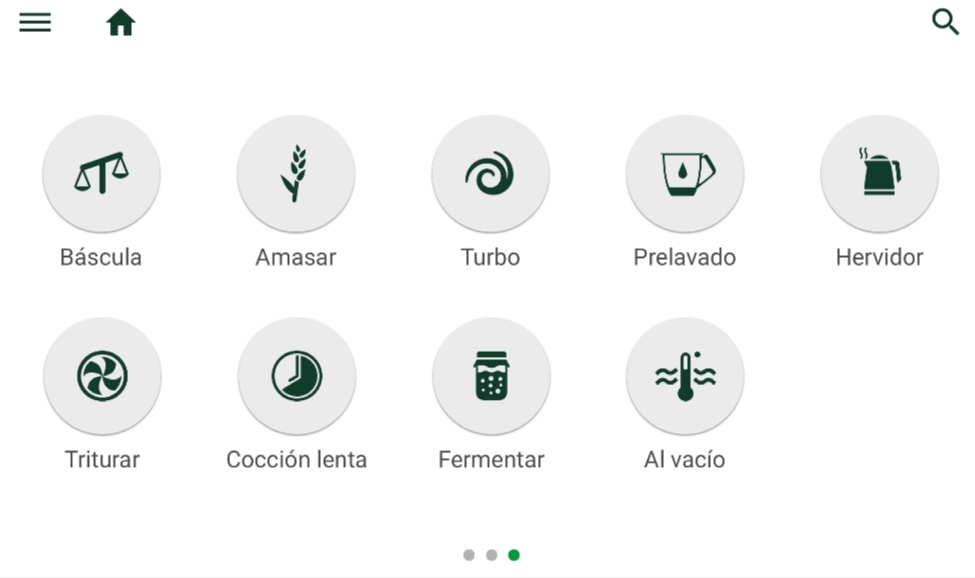The width and height of the screenshot is (975, 578).
Task: Select the Hervidor kettle mode
Action: pyautogui.click(x=879, y=174)
